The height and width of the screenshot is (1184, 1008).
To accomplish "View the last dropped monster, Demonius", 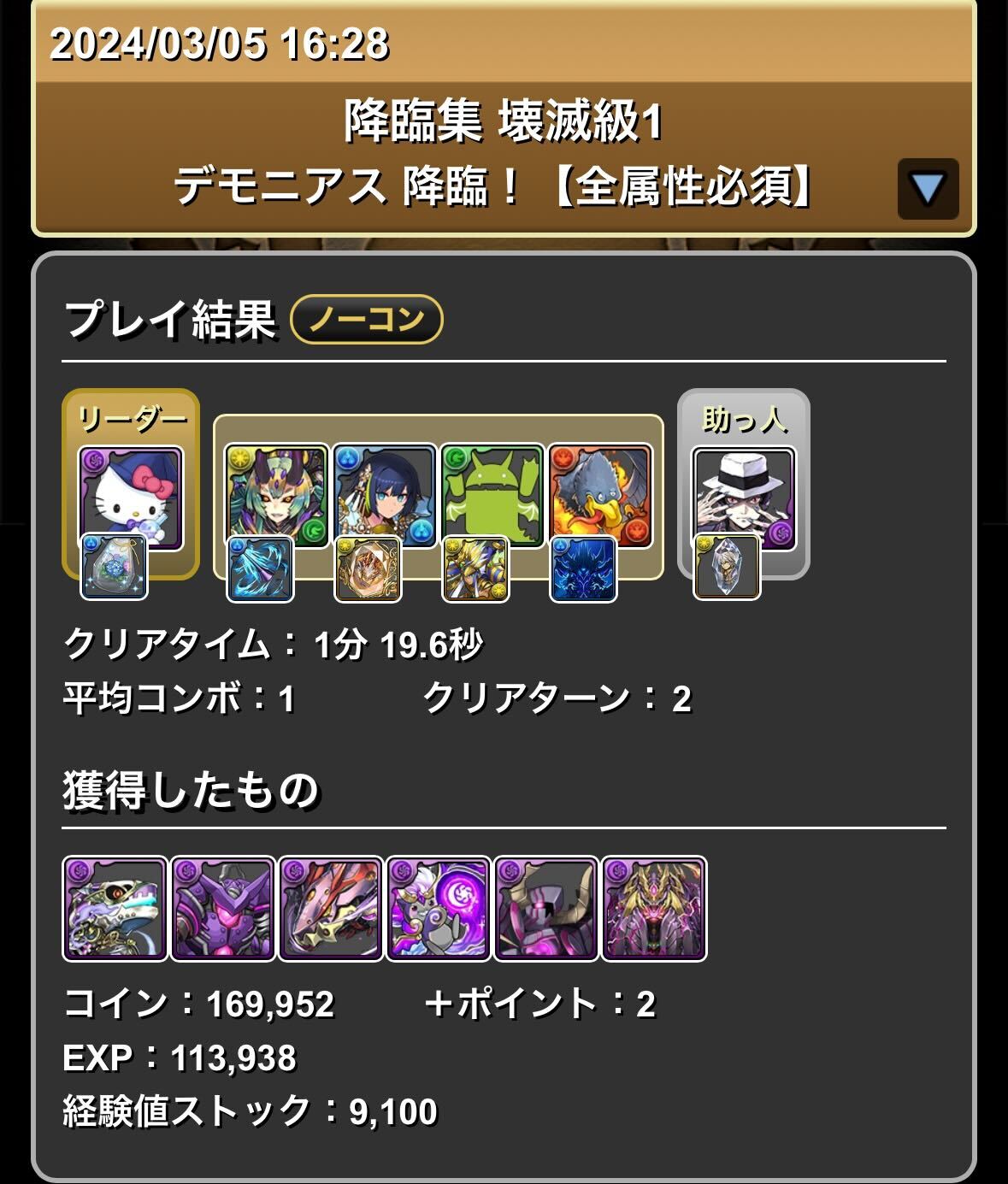I will [x=654, y=909].
